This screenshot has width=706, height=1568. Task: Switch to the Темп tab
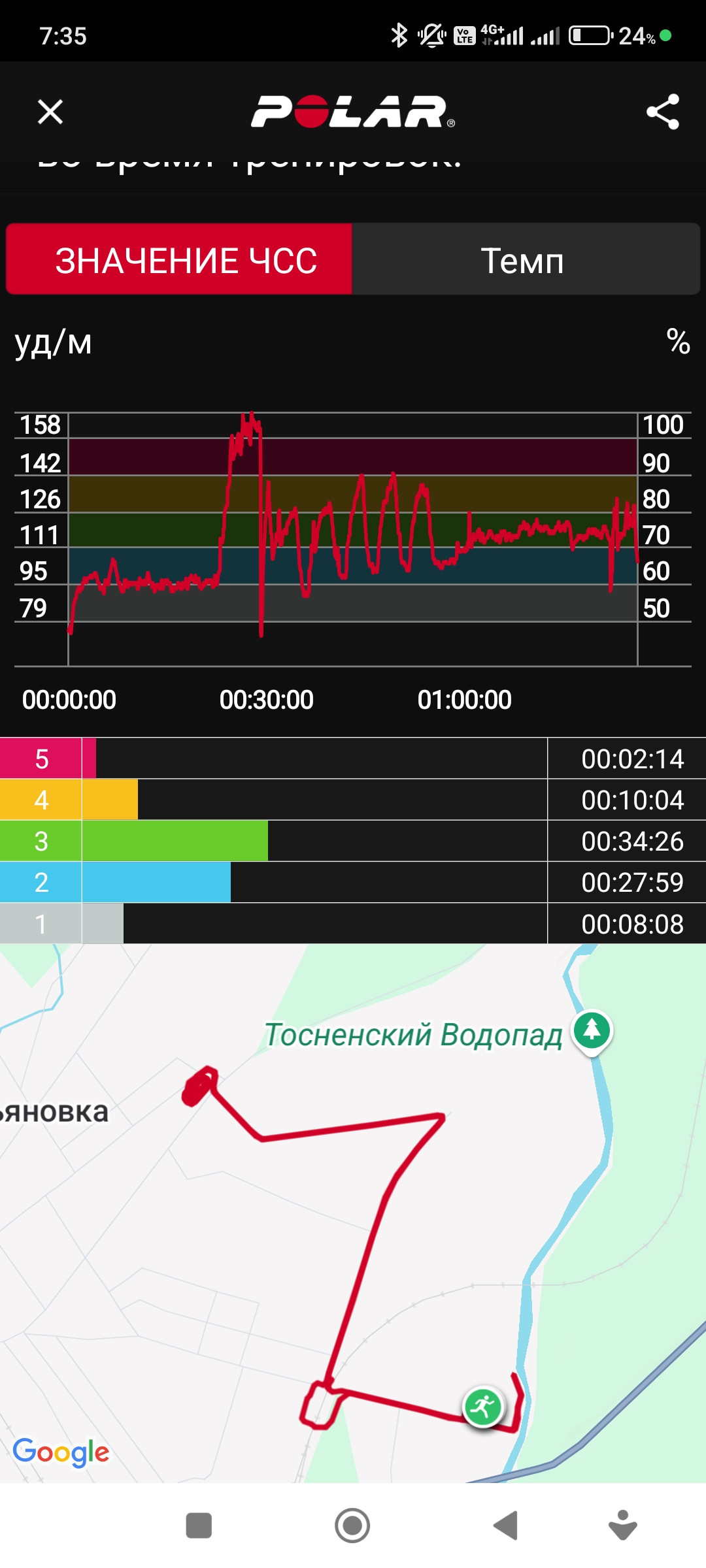coord(526,259)
